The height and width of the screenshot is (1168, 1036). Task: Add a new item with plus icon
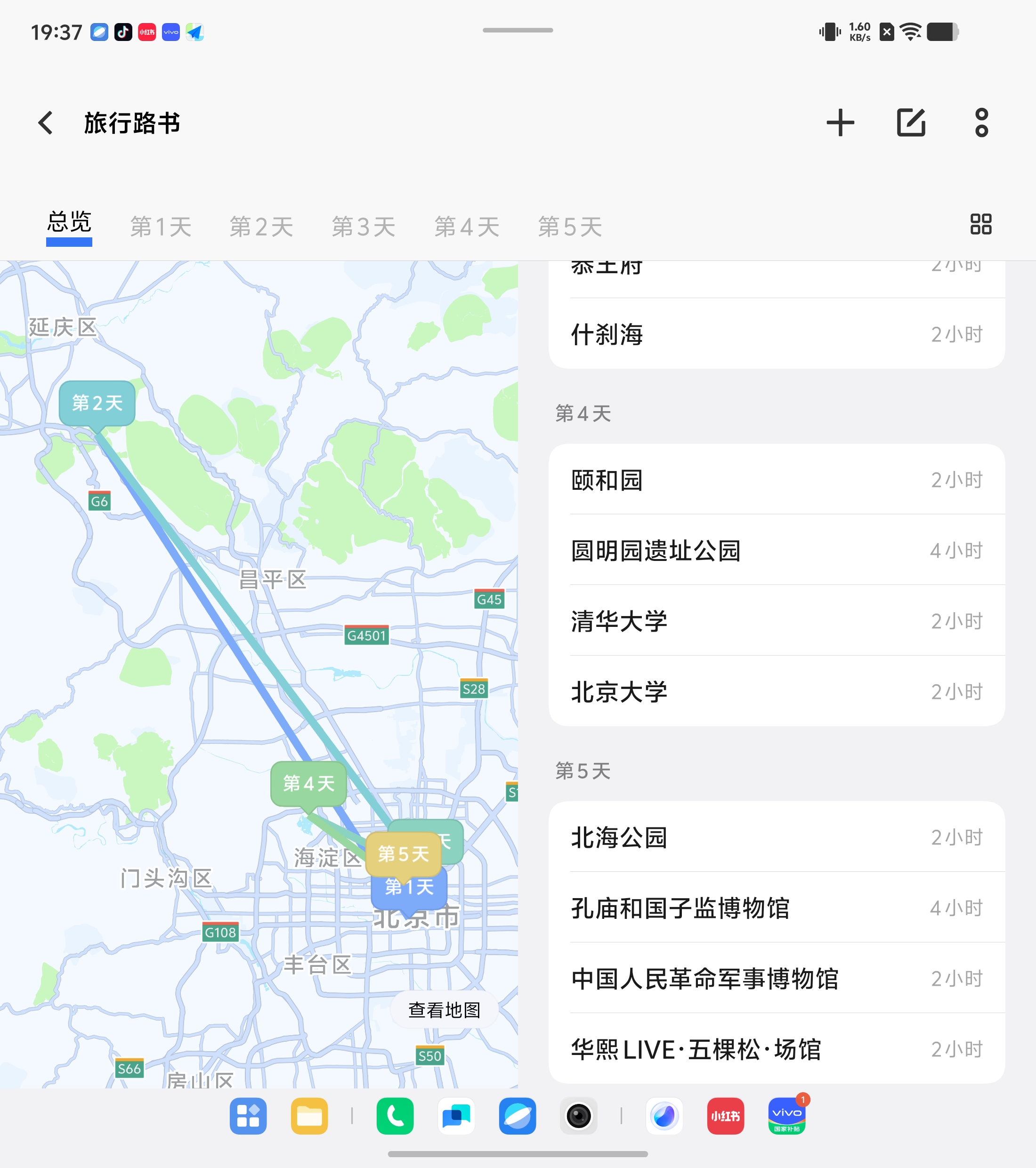840,123
